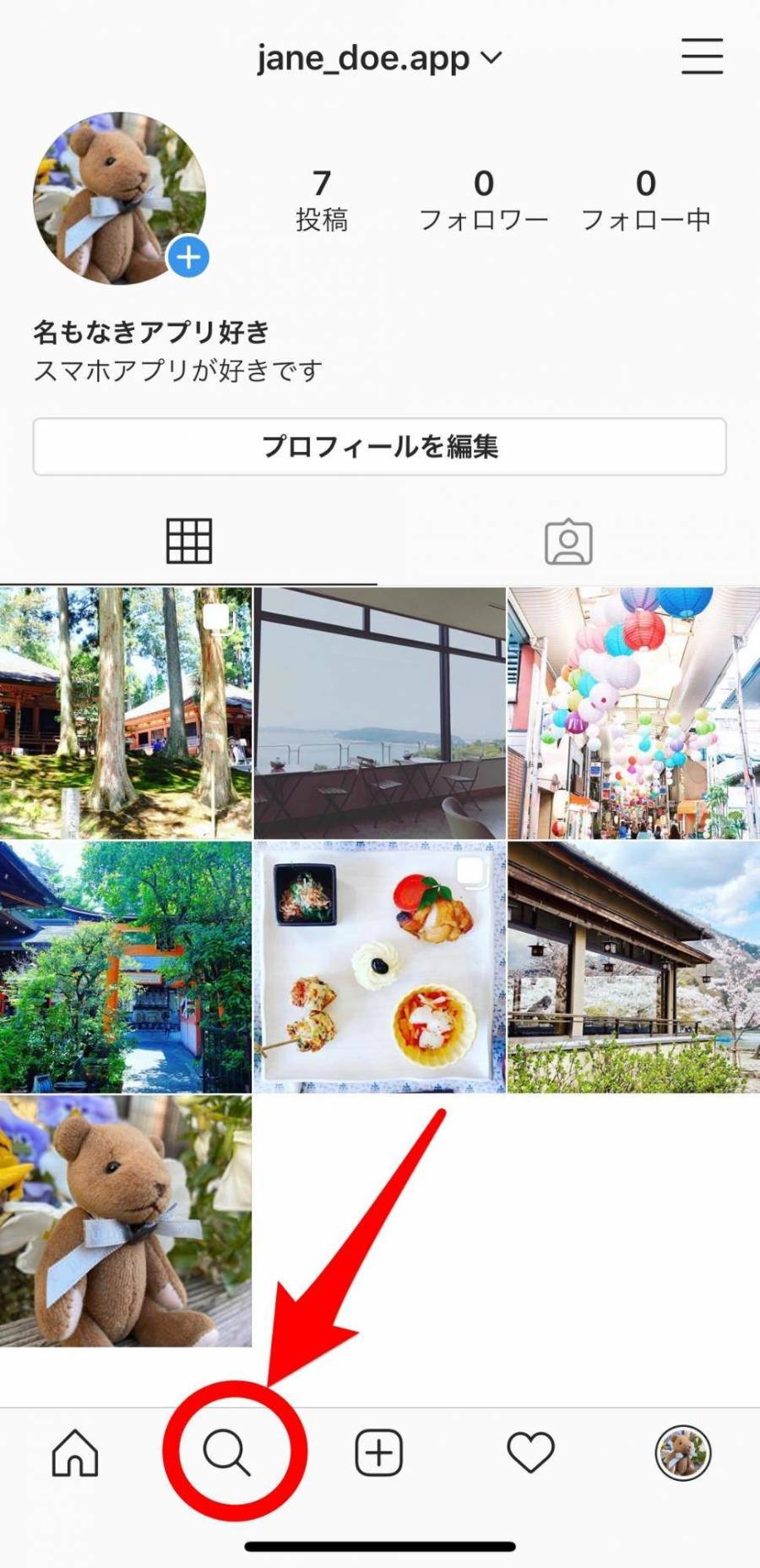Image resolution: width=760 pixels, height=1568 pixels.
Task: Open the Search tab
Action: coord(227,1453)
